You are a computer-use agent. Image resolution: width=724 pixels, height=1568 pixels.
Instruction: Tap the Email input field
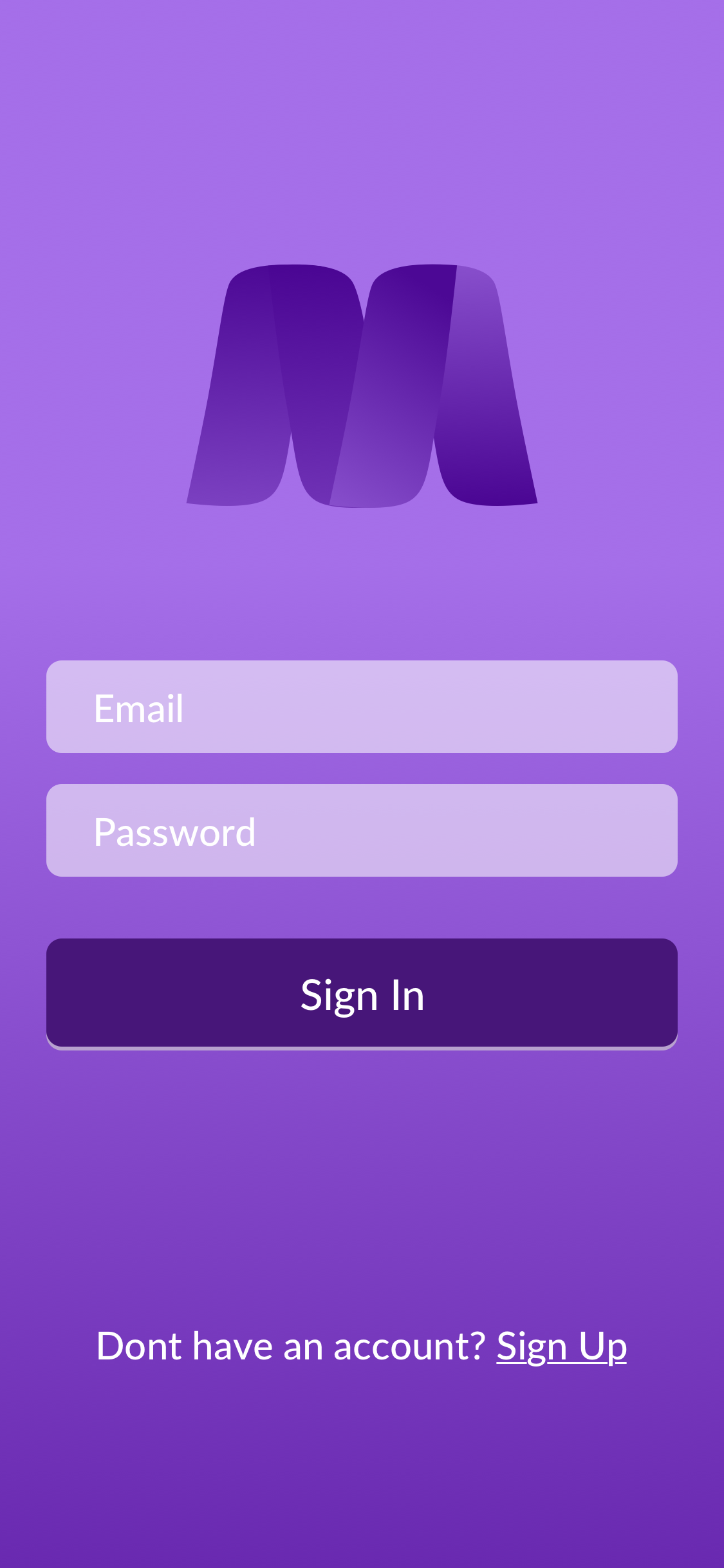[362, 707]
